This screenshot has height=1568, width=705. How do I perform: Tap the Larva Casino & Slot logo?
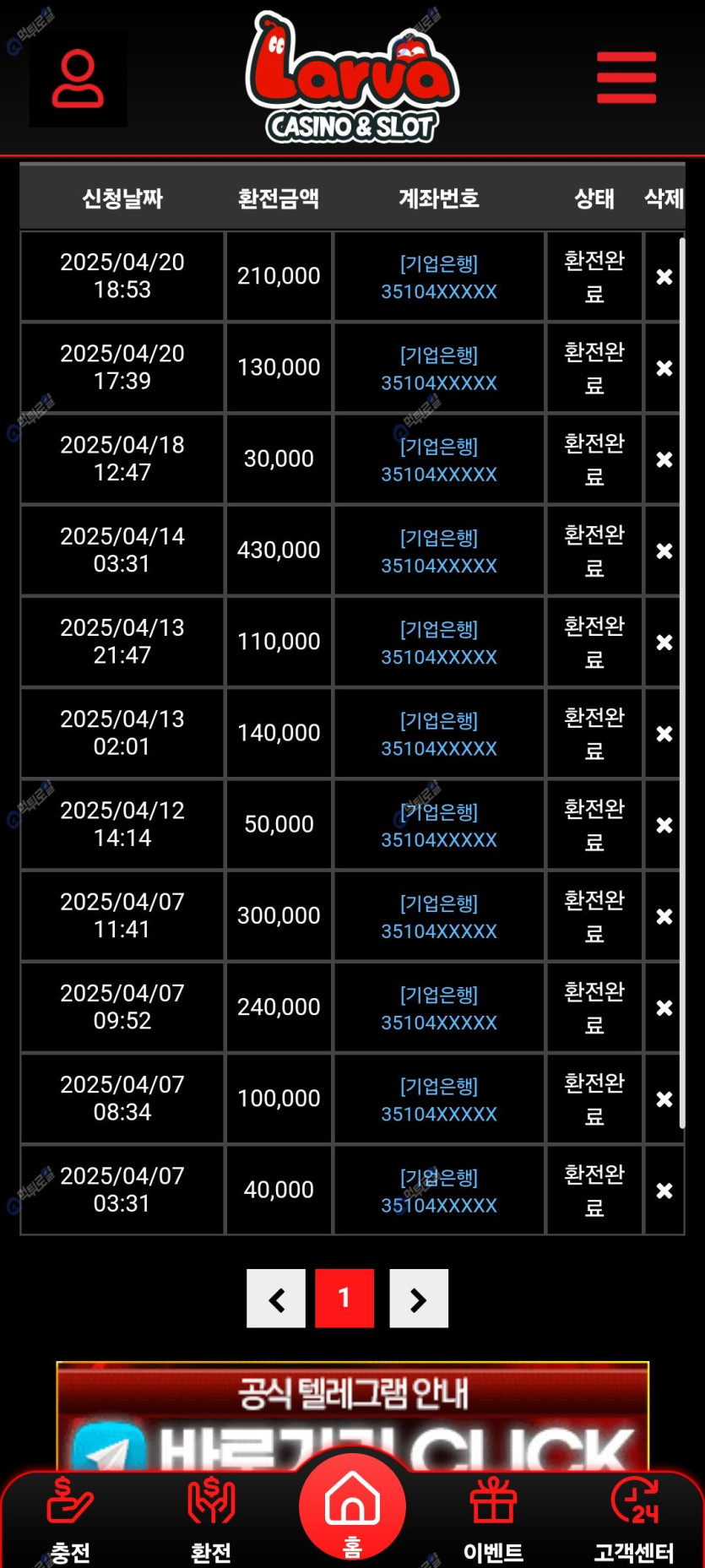352,78
